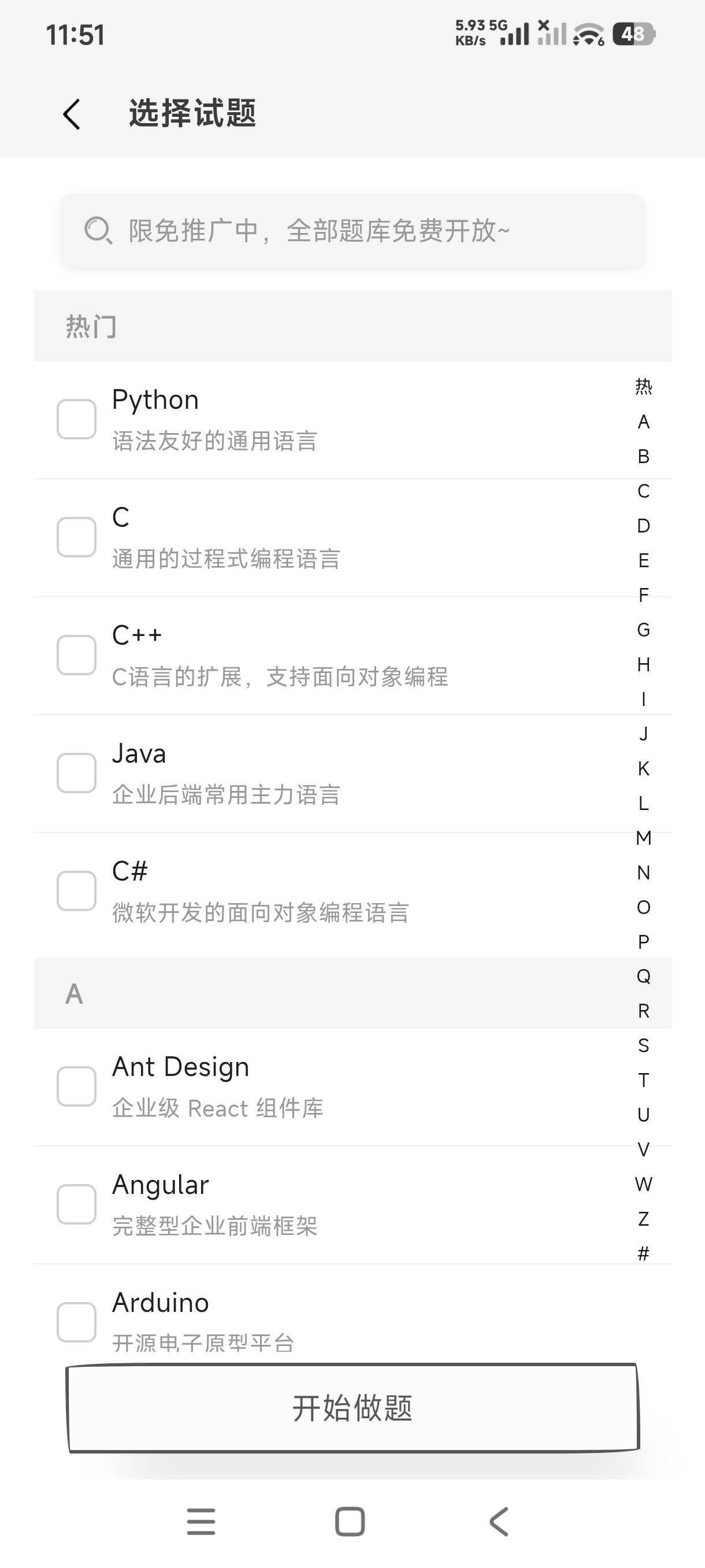Jump to # in the side index
This screenshot has height=1568, width=705.
pyautogui.click(x=644, y=1253)
